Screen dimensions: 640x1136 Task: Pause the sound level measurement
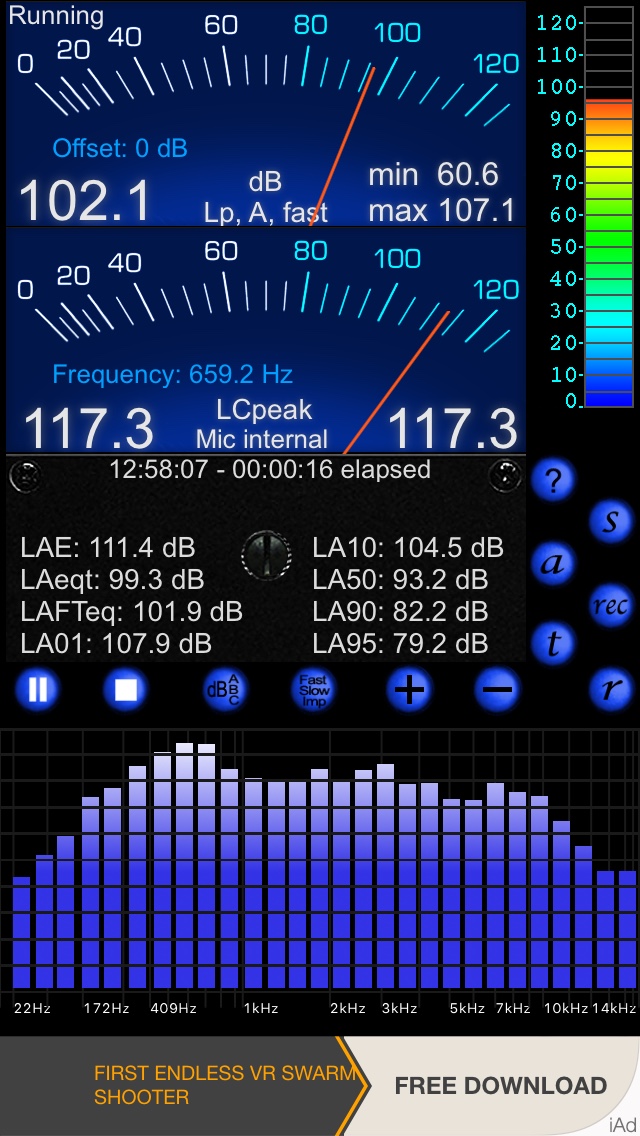click(37, 688)
